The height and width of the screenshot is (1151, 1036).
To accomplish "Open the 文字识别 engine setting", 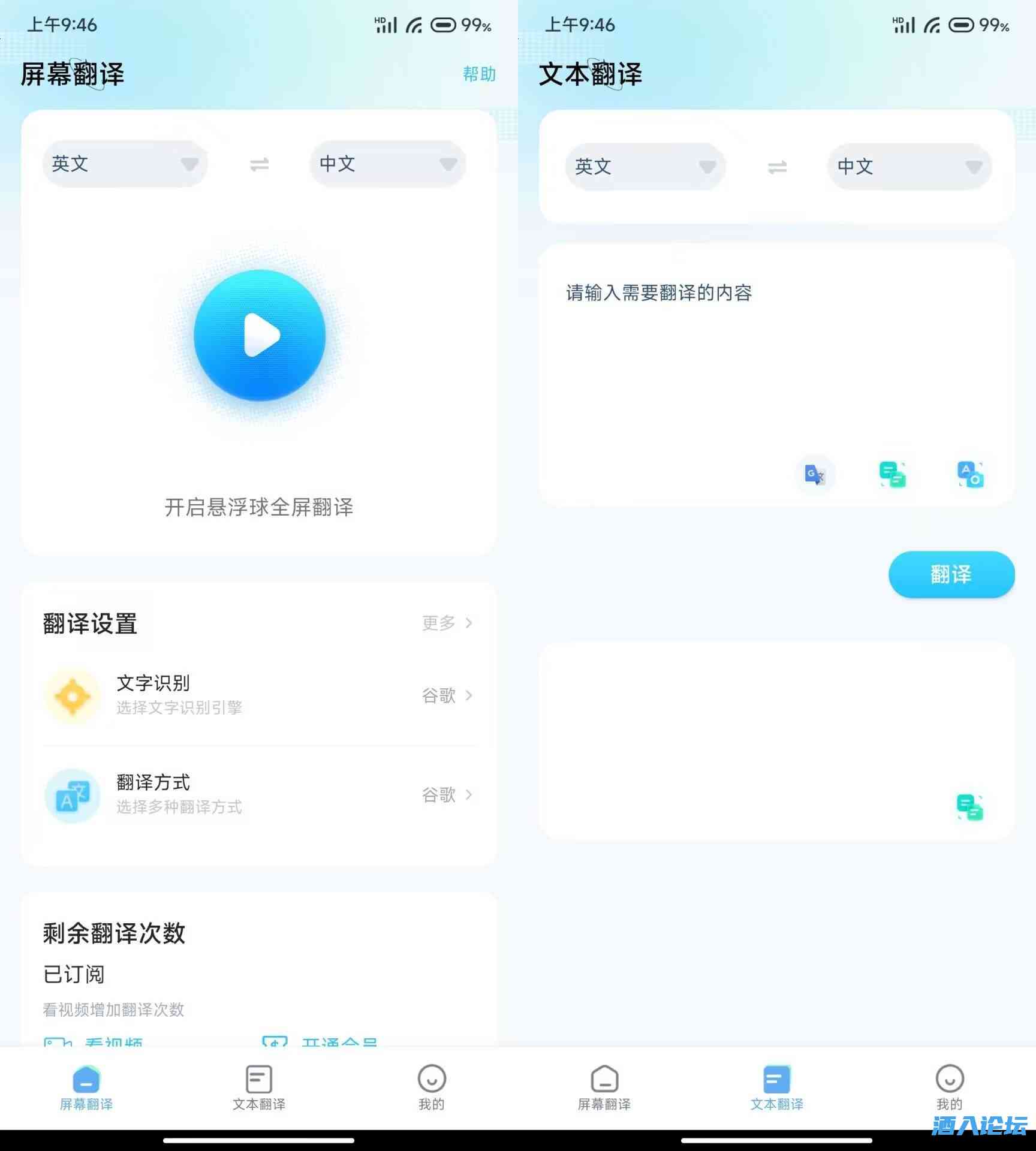I will pos(259,695).
